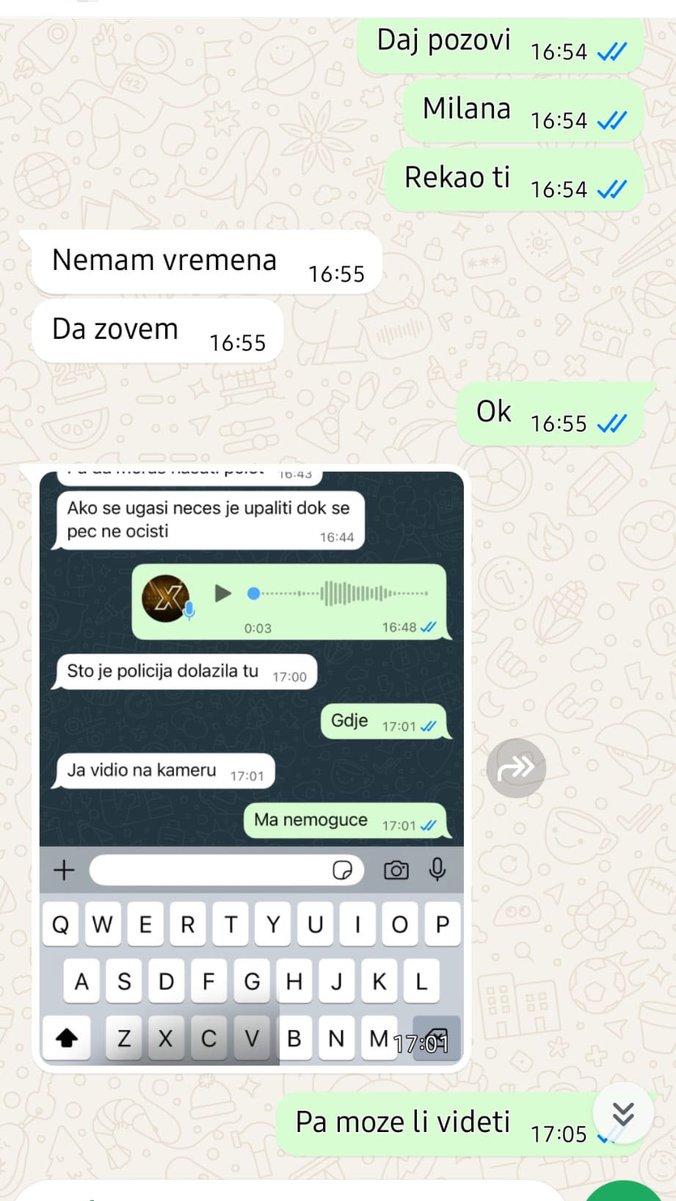
Task: Jump to the latest messages
Action: tap(623, 1113)
